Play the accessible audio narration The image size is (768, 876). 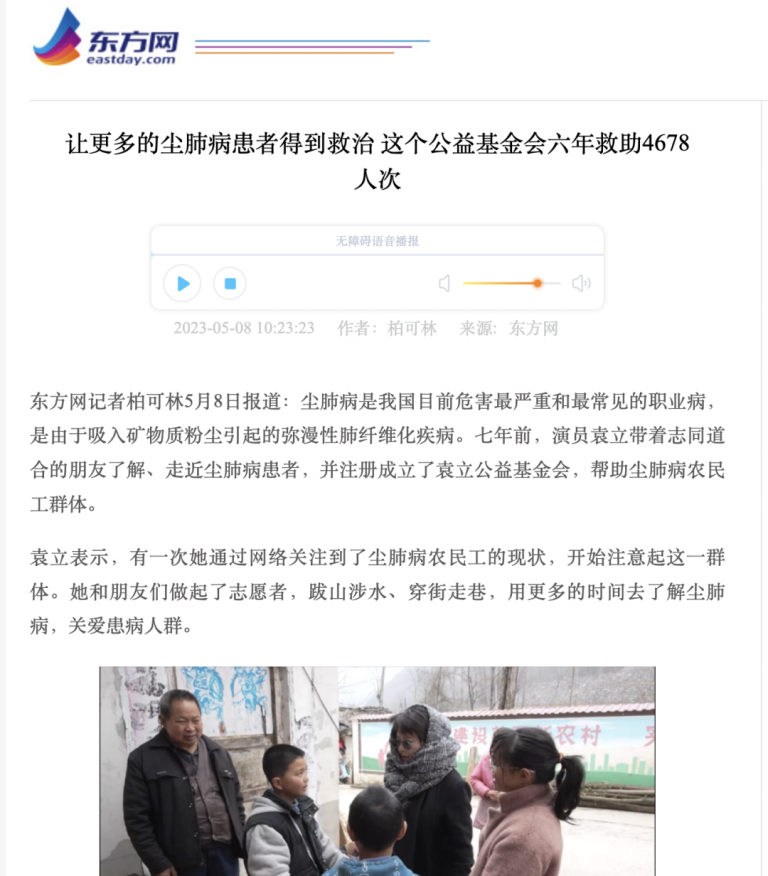(183, 283)
